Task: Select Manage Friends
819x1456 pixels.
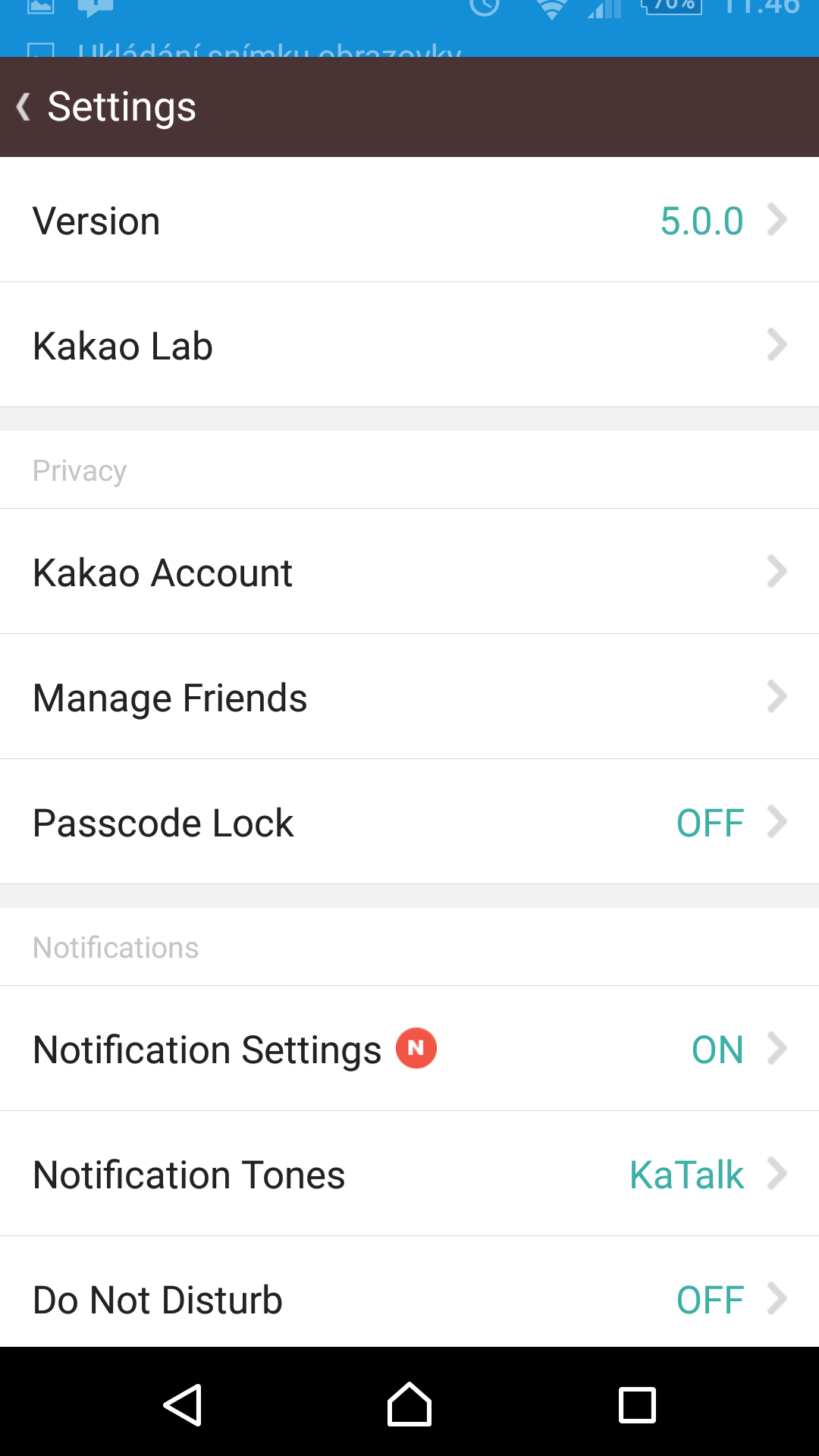Action: pyautogui.click(x=409, y=697)
